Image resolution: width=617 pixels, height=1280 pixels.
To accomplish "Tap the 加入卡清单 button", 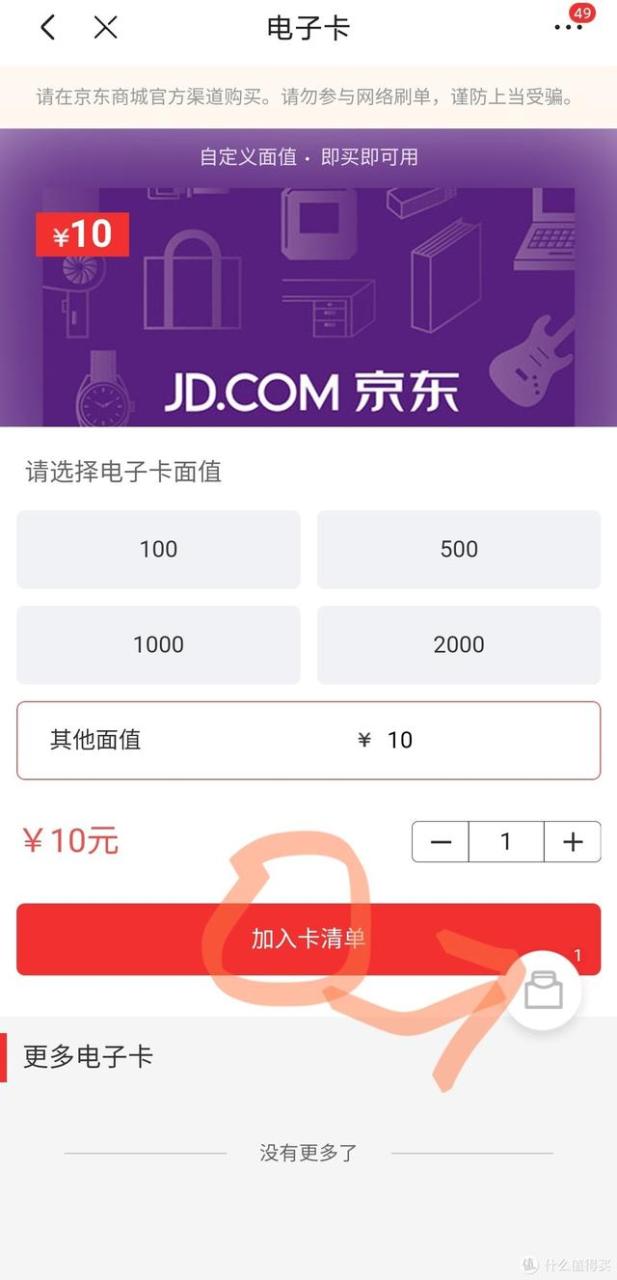I will [x=308, y=939].
